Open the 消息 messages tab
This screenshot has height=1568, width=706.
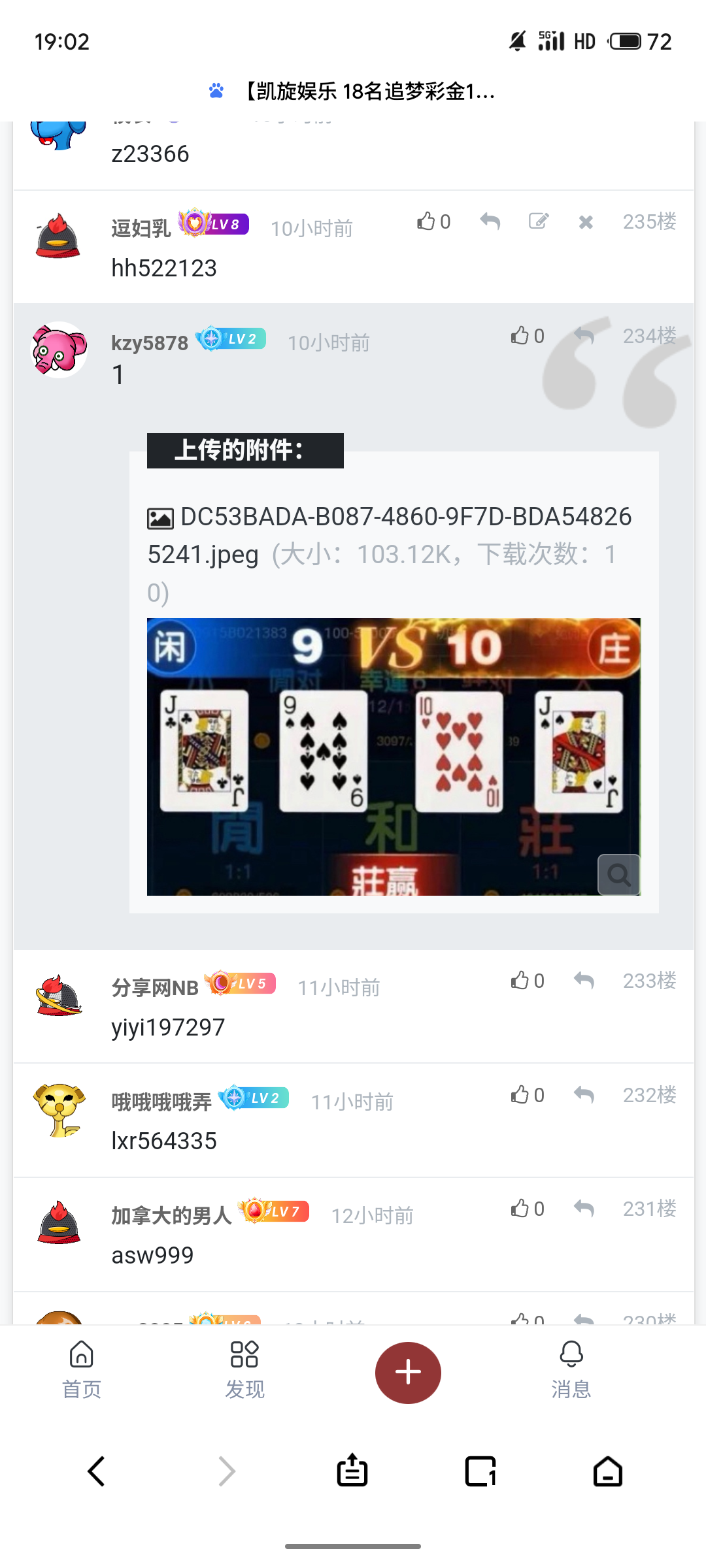click(571, 1369)
